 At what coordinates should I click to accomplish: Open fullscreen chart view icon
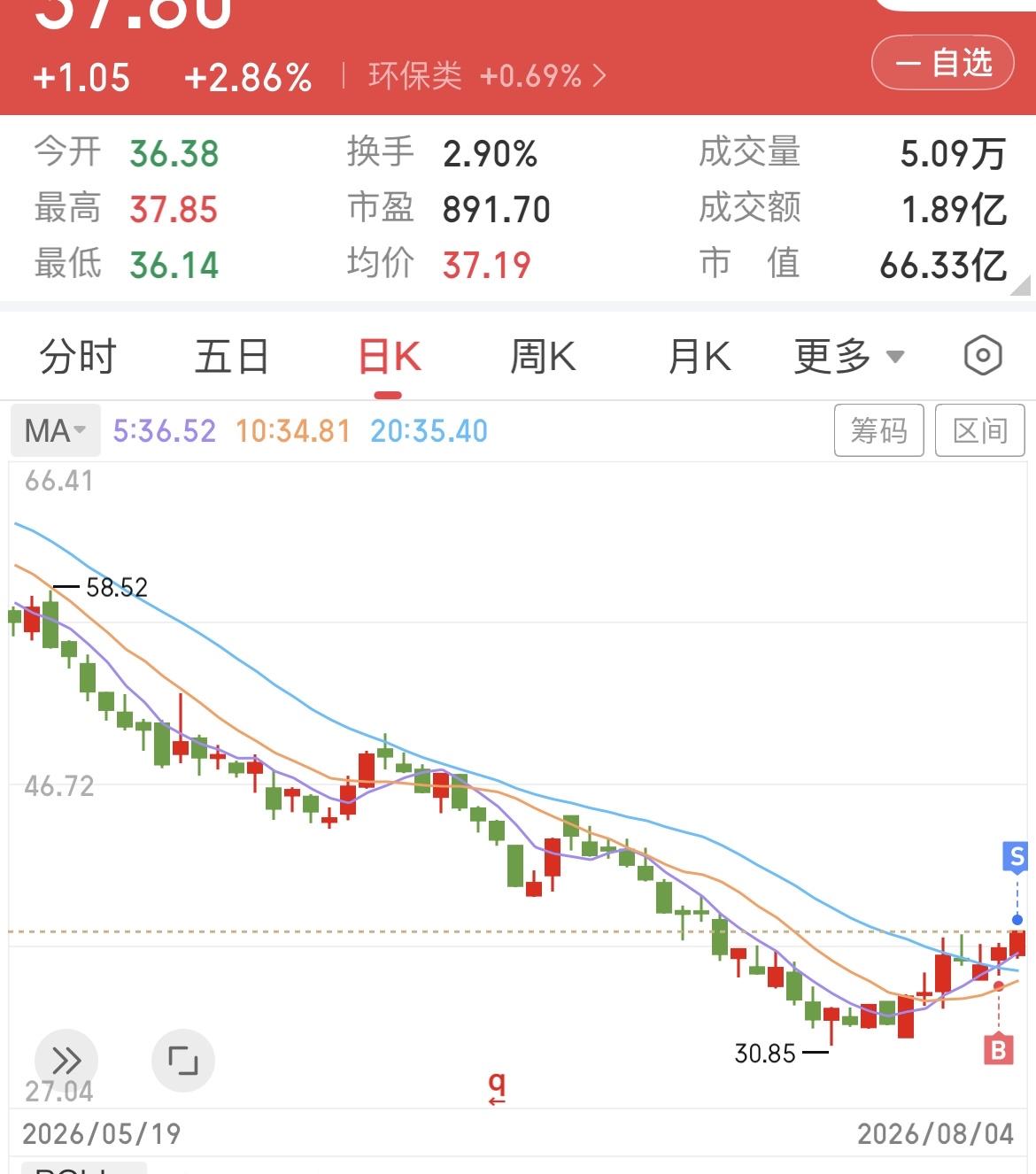click(183, 1060)
